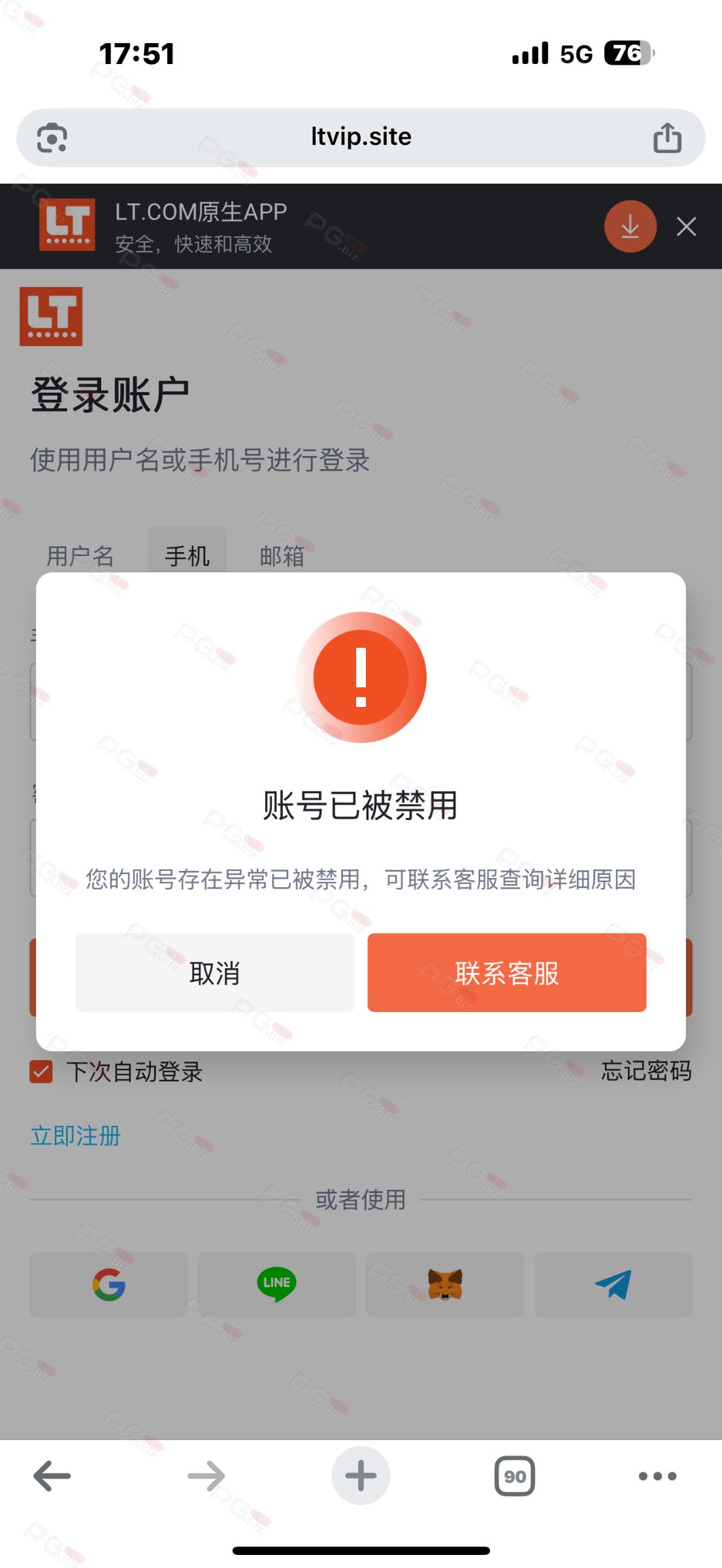The height and width of the screenshot is (1568, 722).
Task: Open the lens scan icon in address bar
Action: tap(52, 138)
